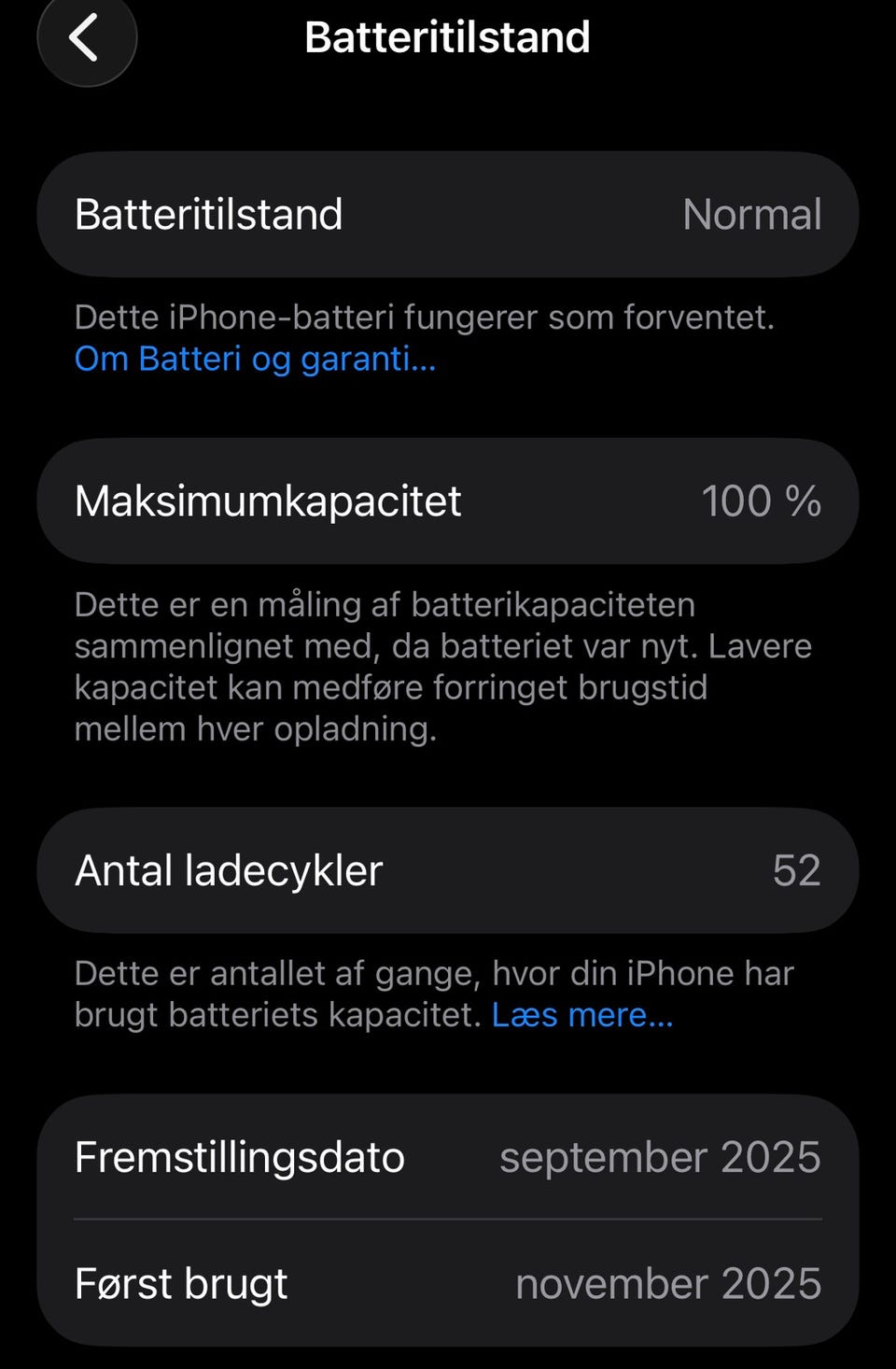The image size is (896, 1369).
Task: Select the Først brugt row
Action: point(448,1284)
